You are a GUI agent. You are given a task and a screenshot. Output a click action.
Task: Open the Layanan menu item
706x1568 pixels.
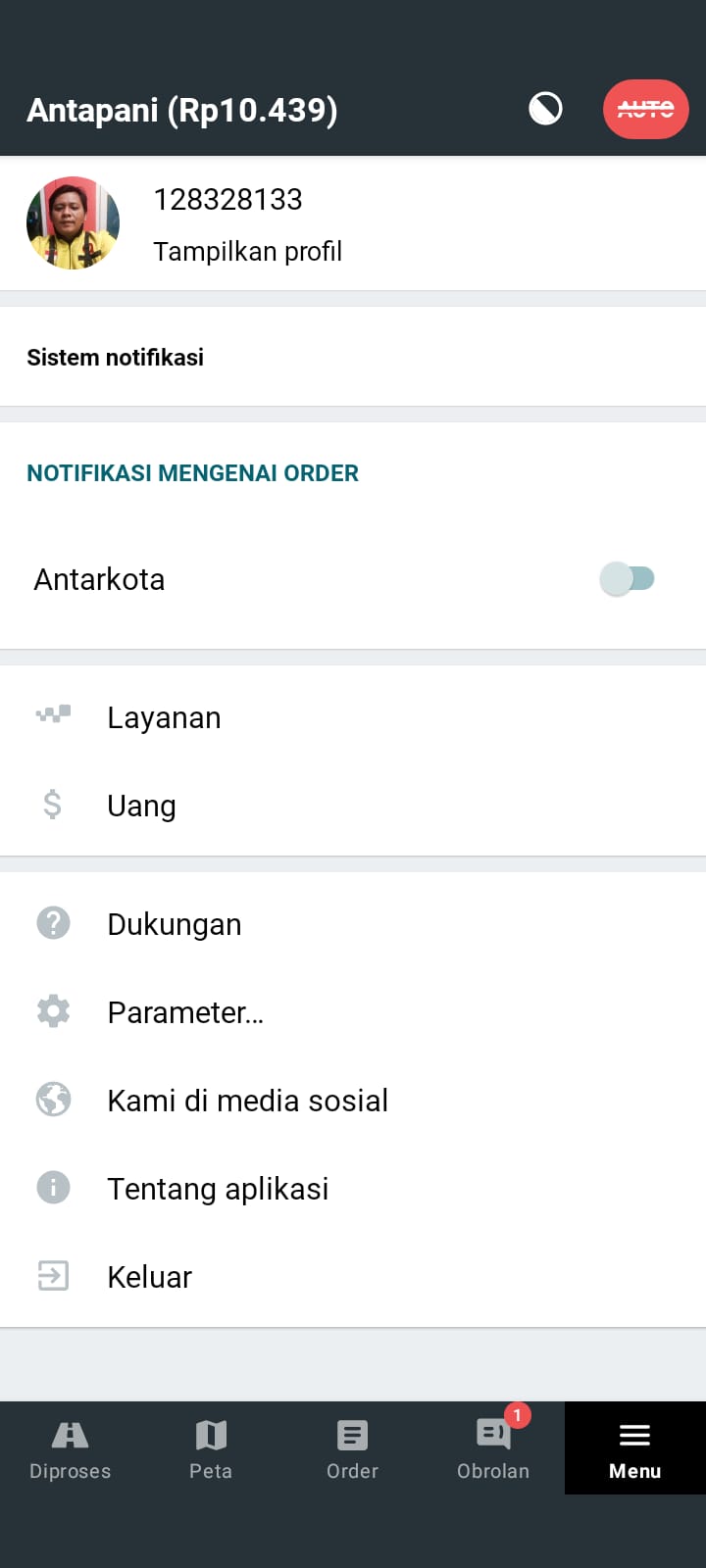(164, 717)
